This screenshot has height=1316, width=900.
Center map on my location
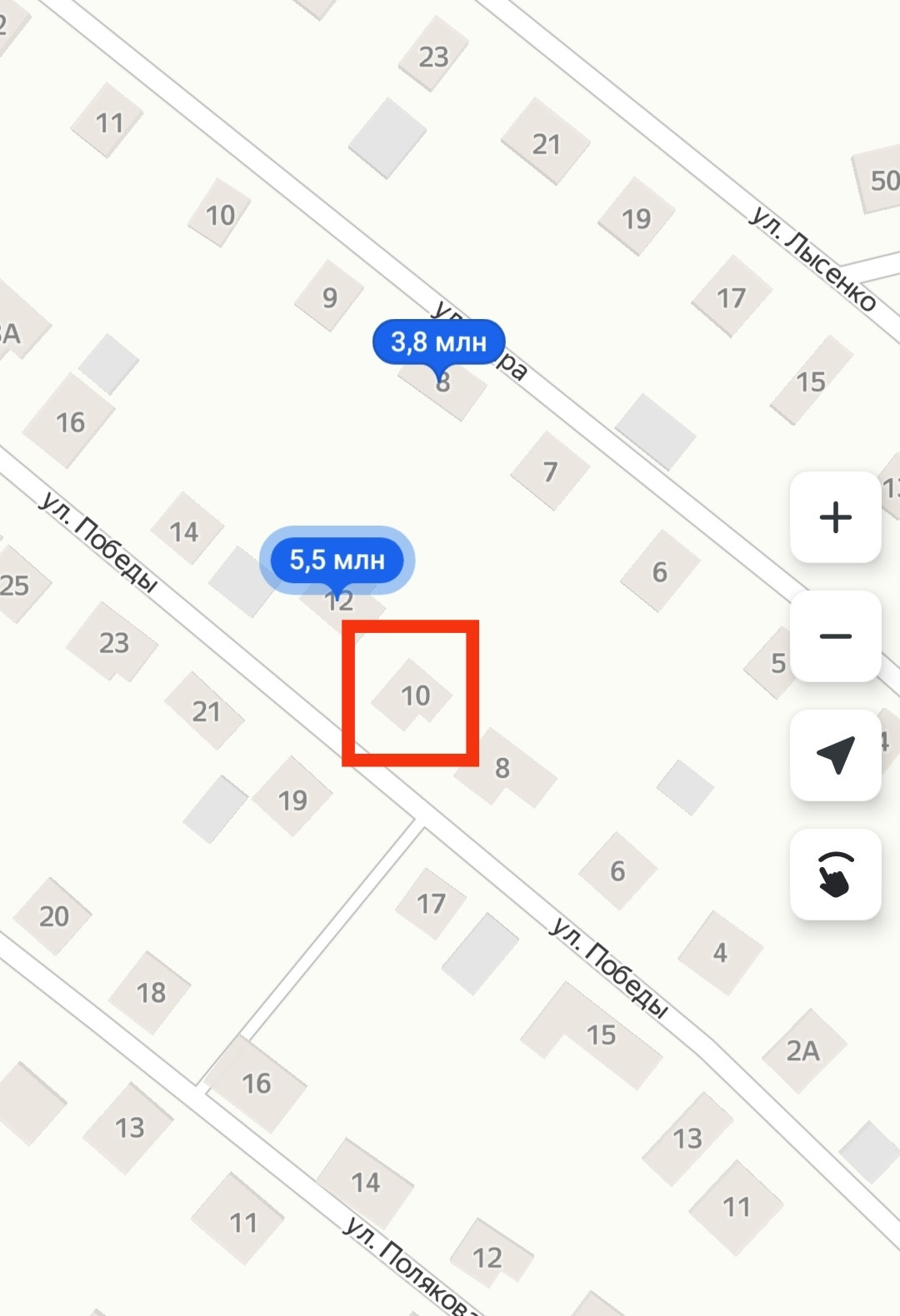835,755
